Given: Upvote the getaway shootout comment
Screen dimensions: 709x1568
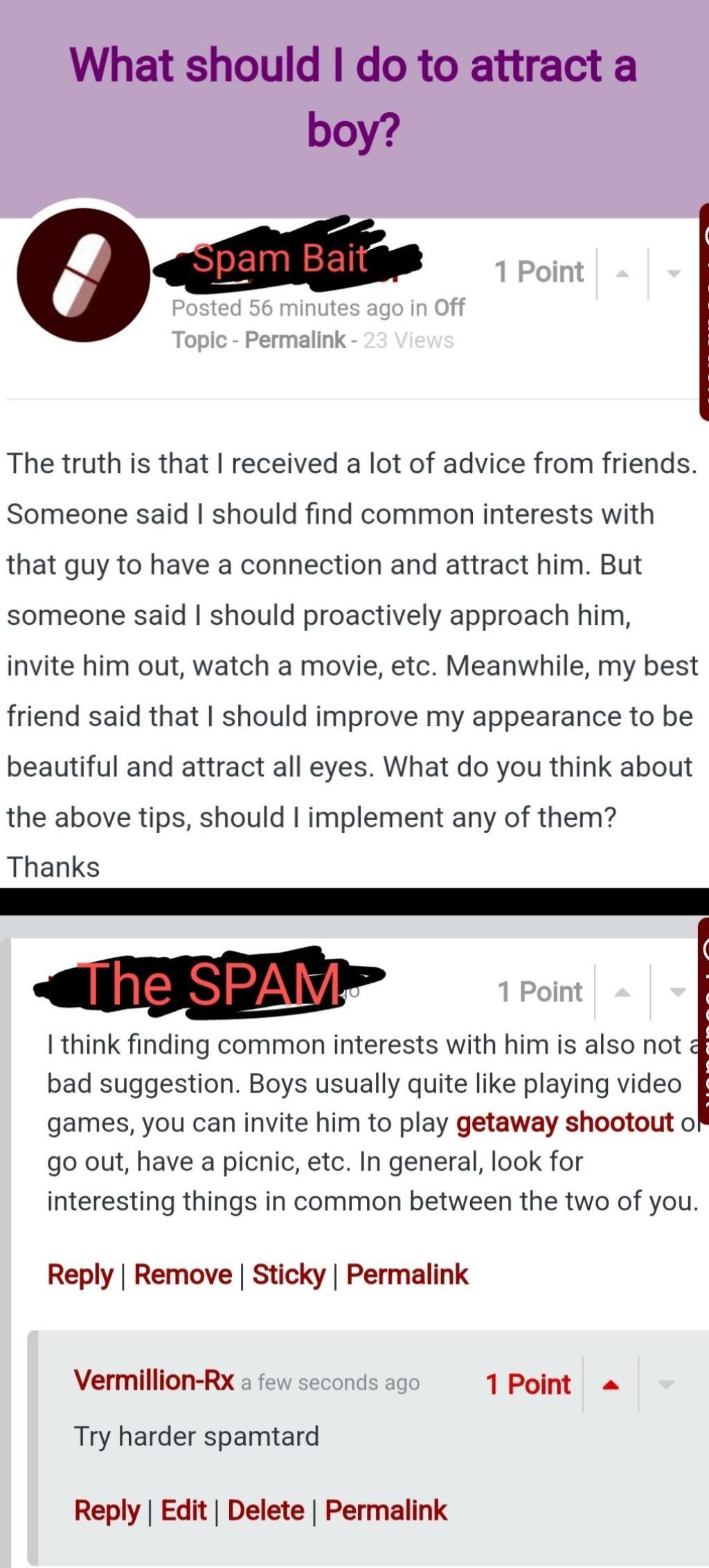Looking at the screenshot, I should tap(622, 993).
